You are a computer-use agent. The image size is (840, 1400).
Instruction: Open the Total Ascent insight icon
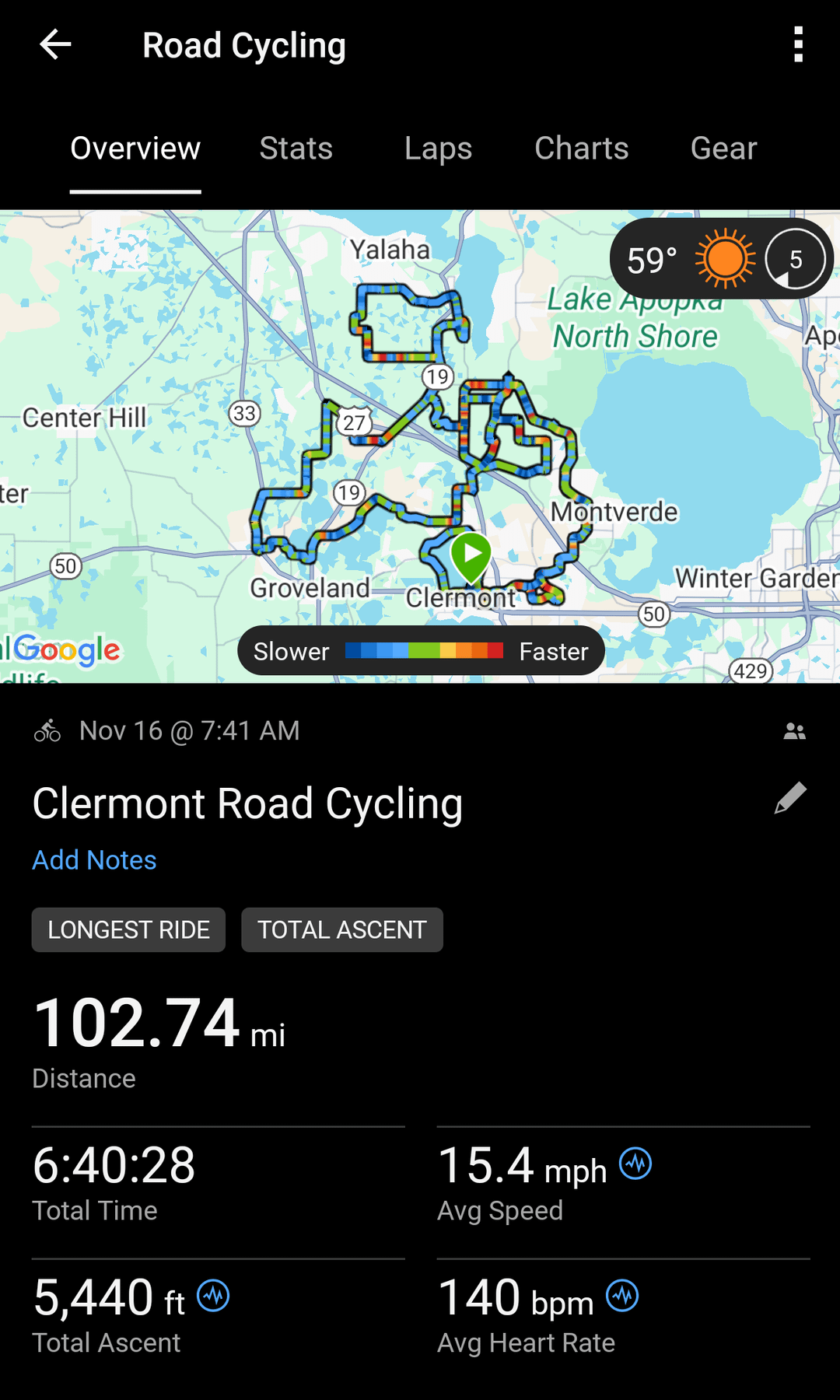coord(213,1296)
